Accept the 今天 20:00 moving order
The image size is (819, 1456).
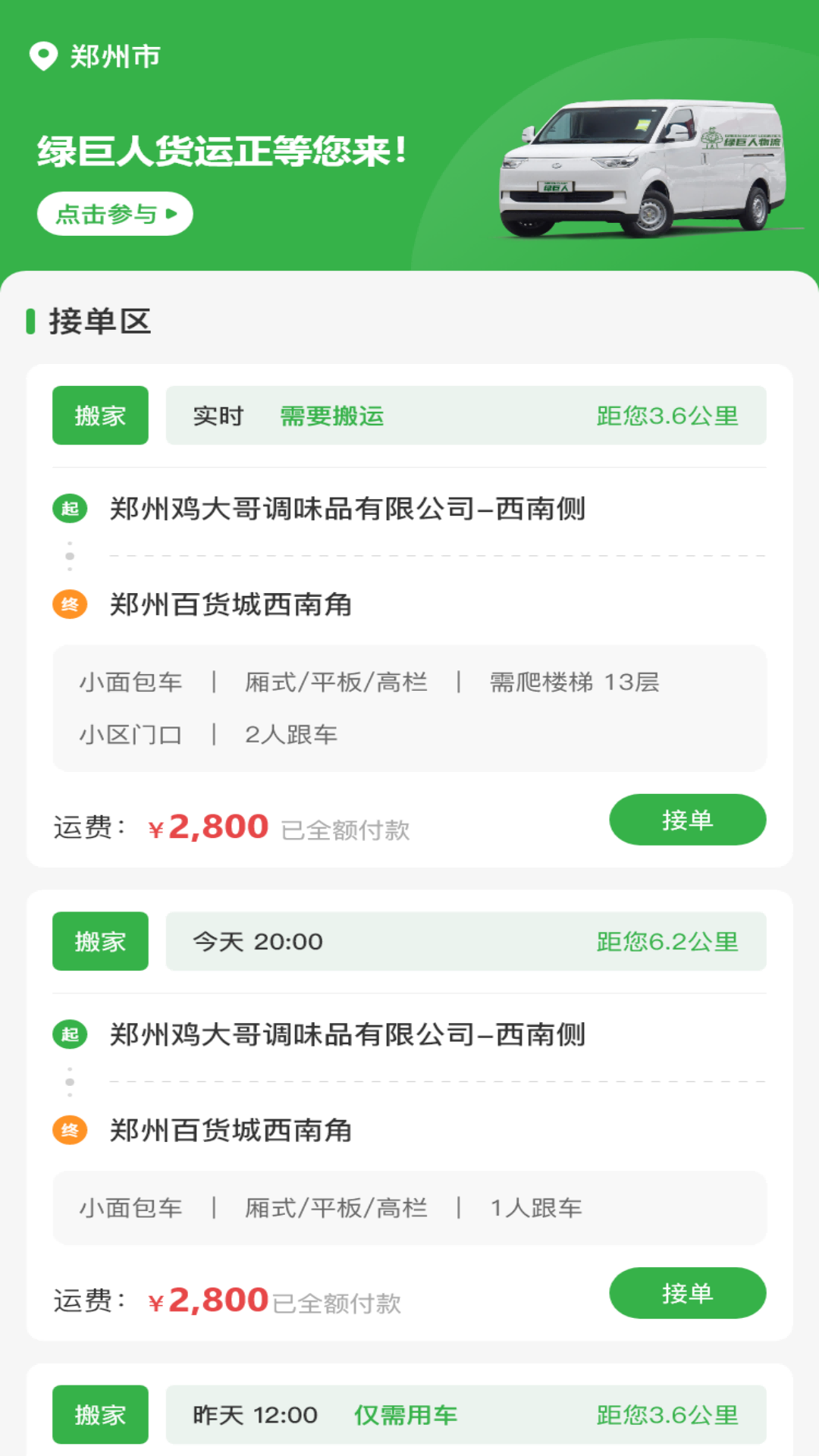687,1293
